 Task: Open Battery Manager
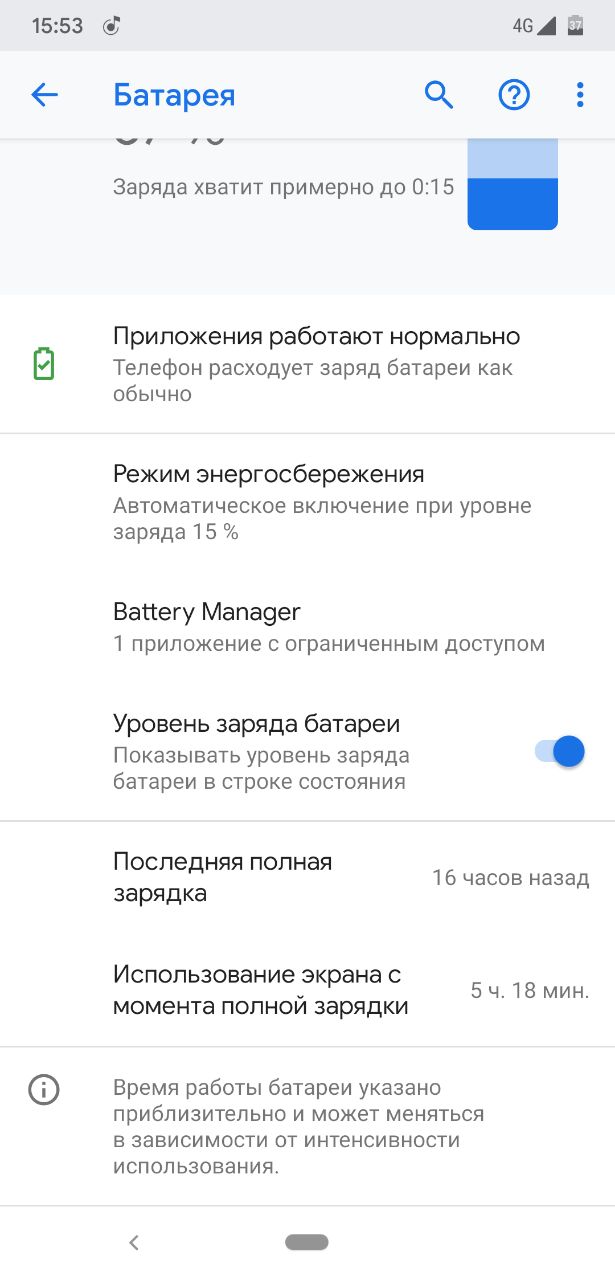pos(307,627)
